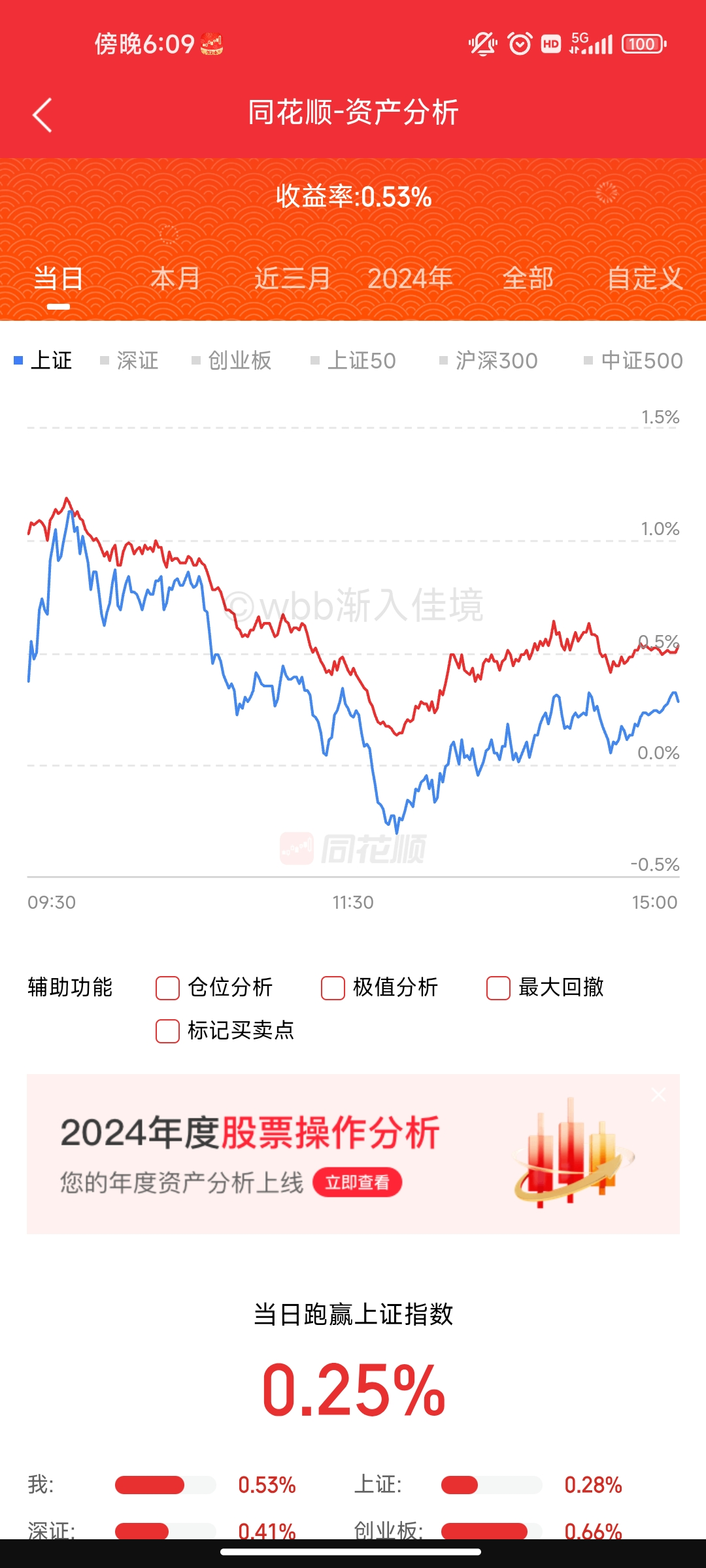The height and width of the screenshot is (1568, 706).
Task: Pick 上证50 as the benchmark
Action: tap(354, 360)
